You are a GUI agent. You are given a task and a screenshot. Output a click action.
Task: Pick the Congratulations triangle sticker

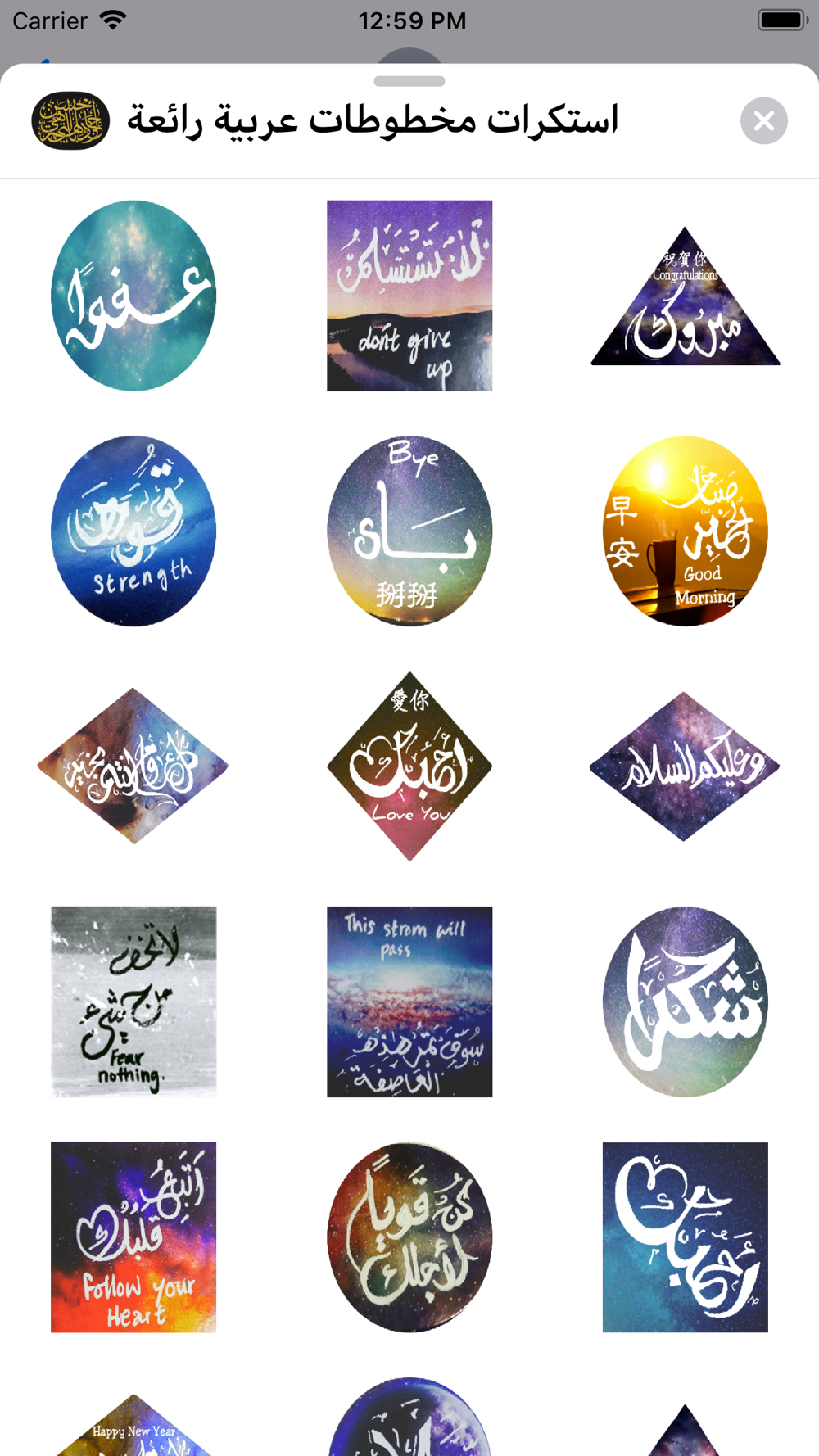click(x=686, y=296)
